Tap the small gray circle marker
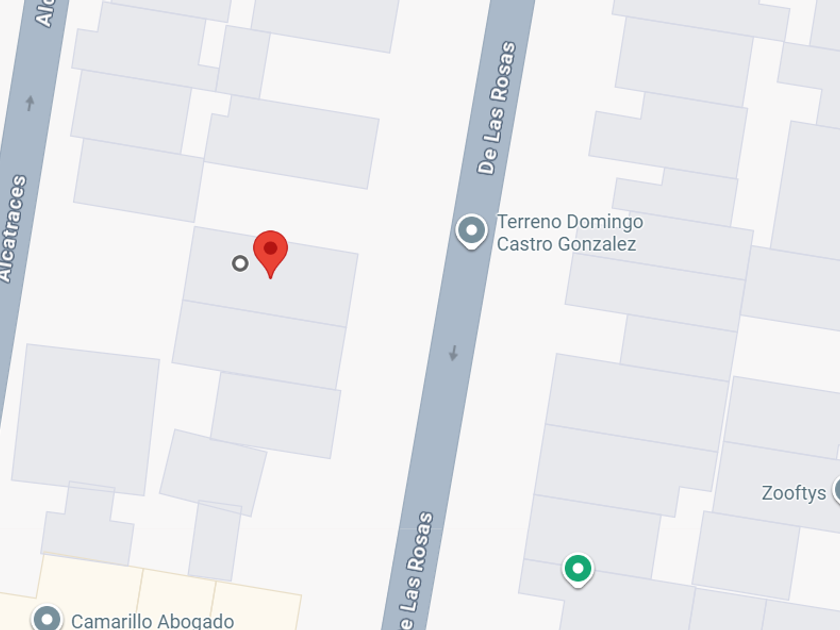The width and height of the screenshot is (840, 630). click(240, 263)
